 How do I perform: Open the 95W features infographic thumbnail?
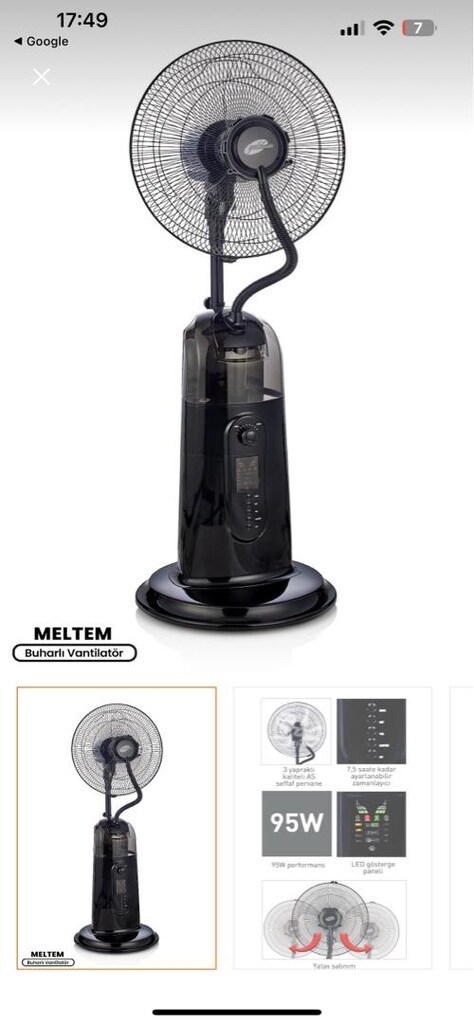333,828
